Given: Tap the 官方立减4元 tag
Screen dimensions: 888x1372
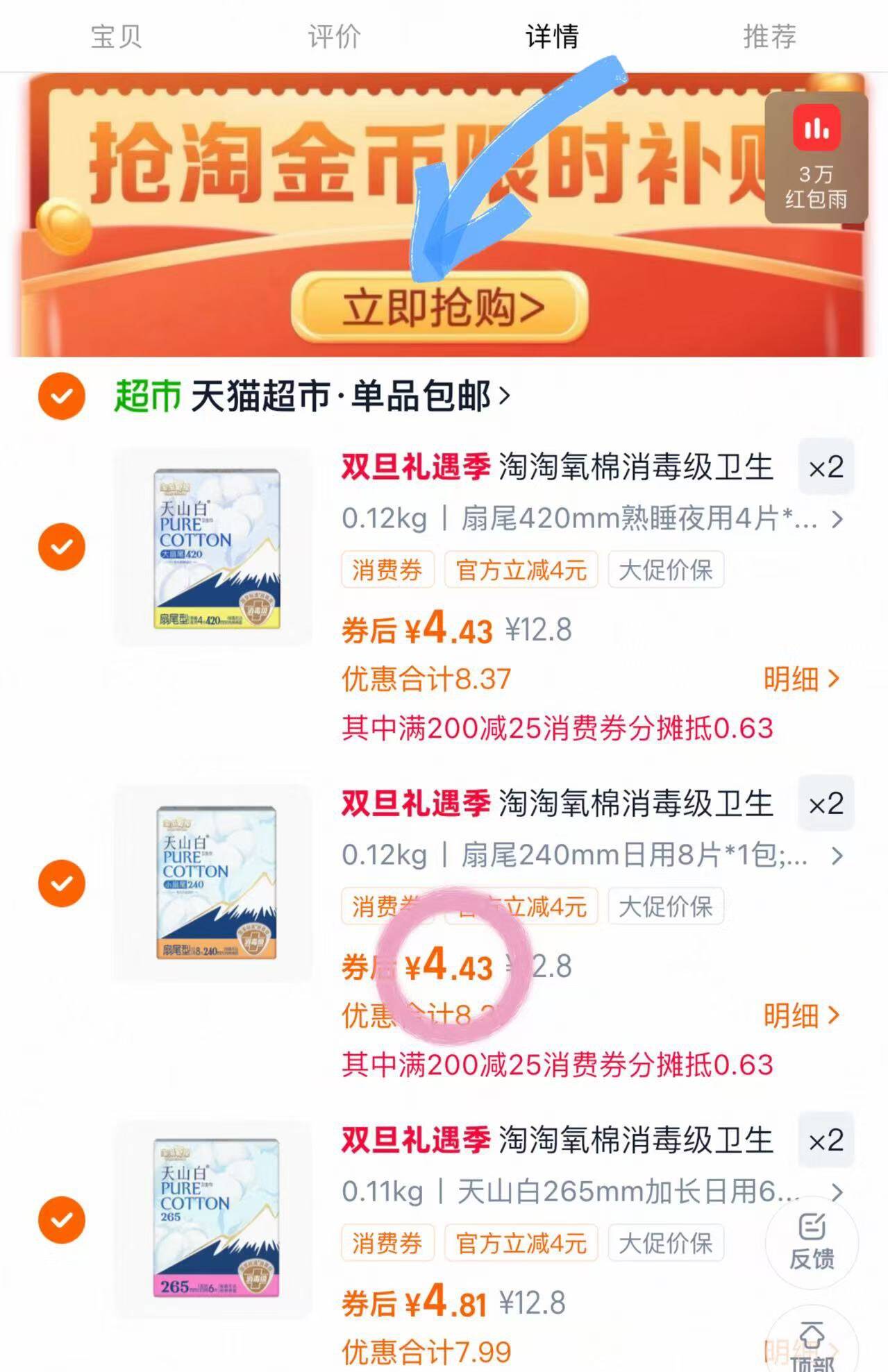Looking at the screenshot, I should tap(520, 569).
